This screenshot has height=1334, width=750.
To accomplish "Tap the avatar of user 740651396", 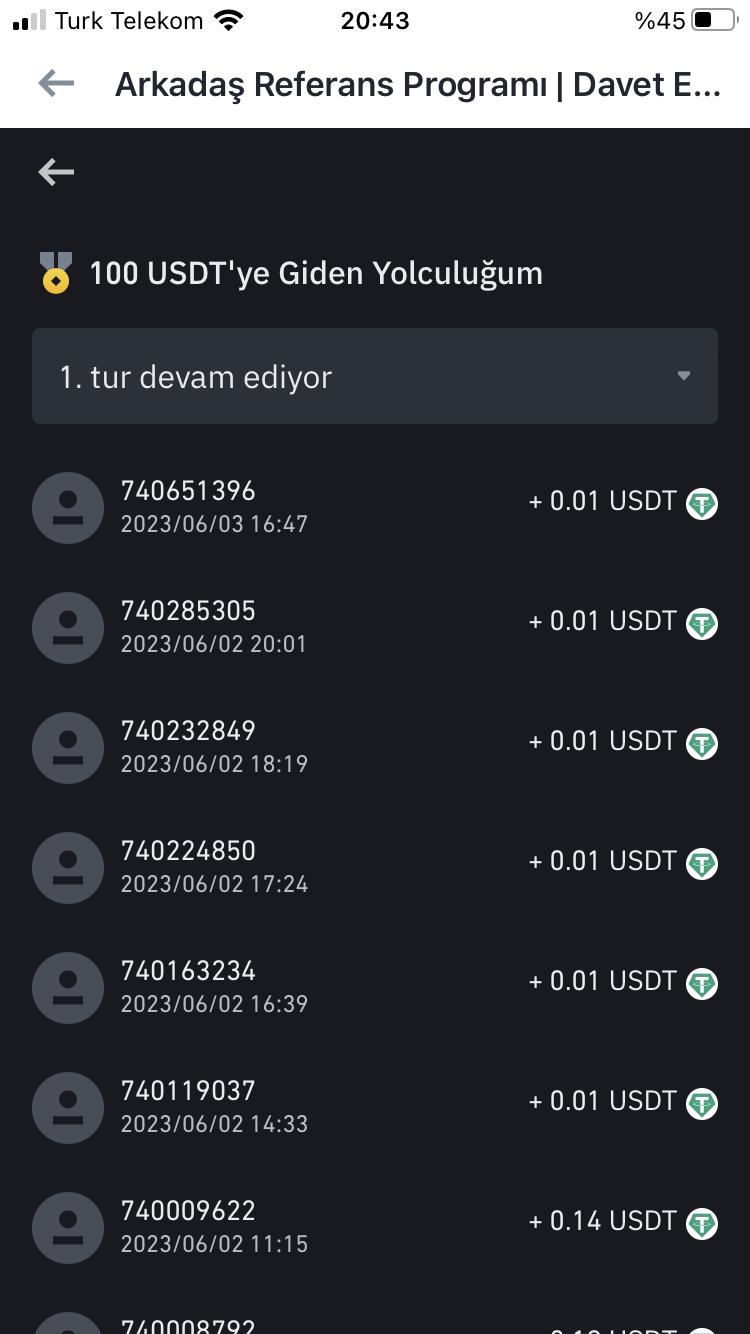I will [67, 507].
